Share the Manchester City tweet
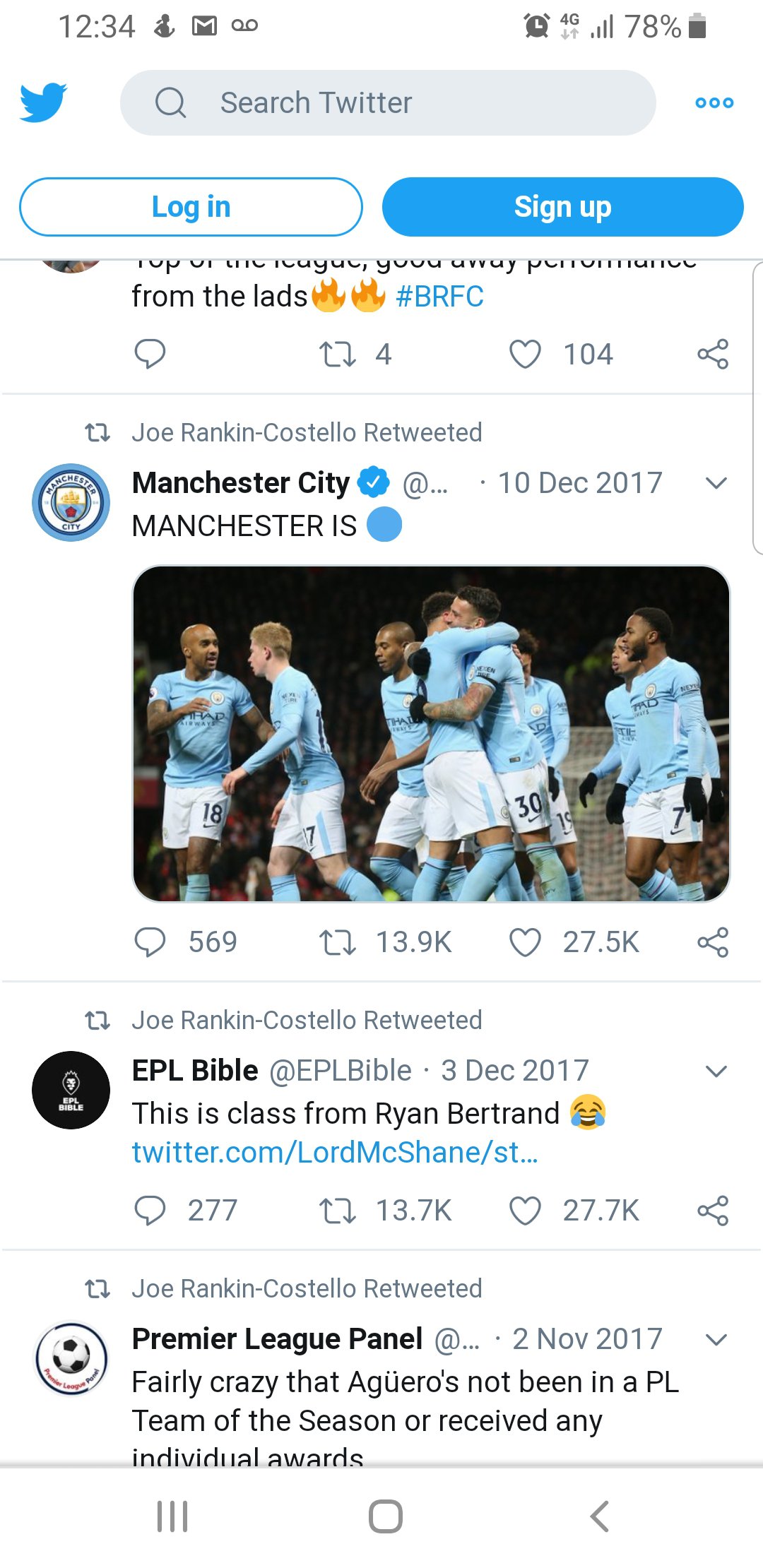 (x=713, y=942)
